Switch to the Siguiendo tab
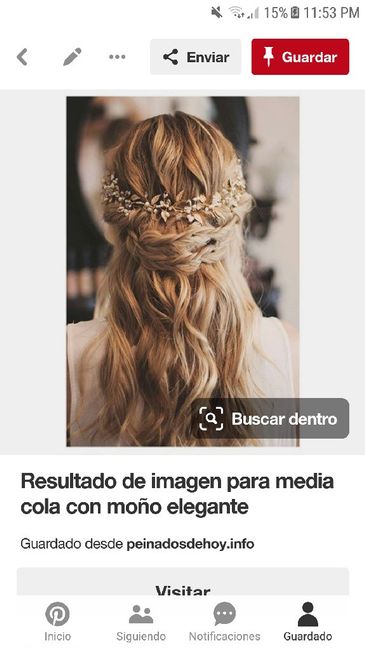This screenshot has height=650, width=365. coord(141,622)
